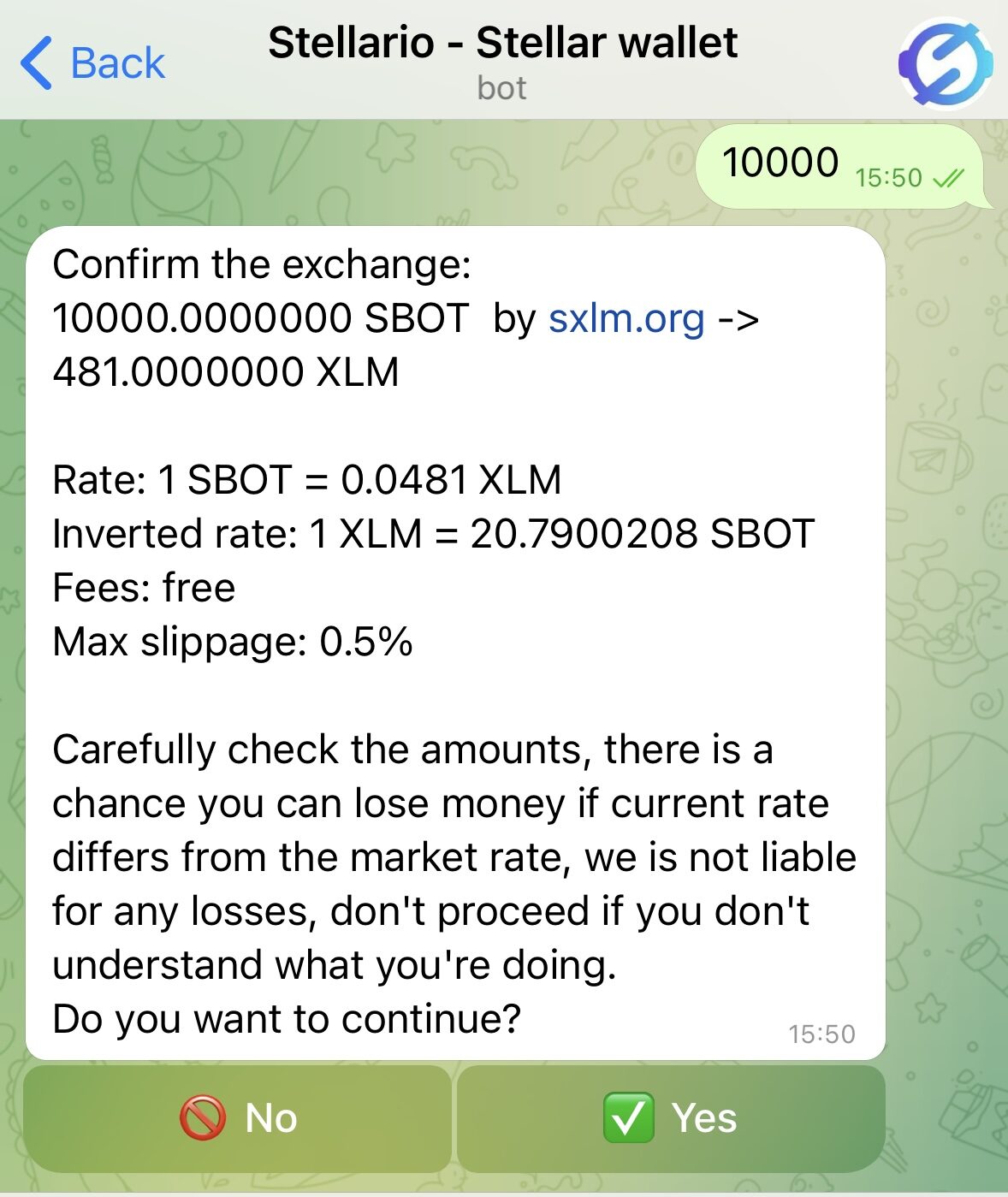The height and width of the screenshot is (1197, 1008).
Task: Decline the exchange with No
Action: pyautogui.click(x=238, y=1117)
